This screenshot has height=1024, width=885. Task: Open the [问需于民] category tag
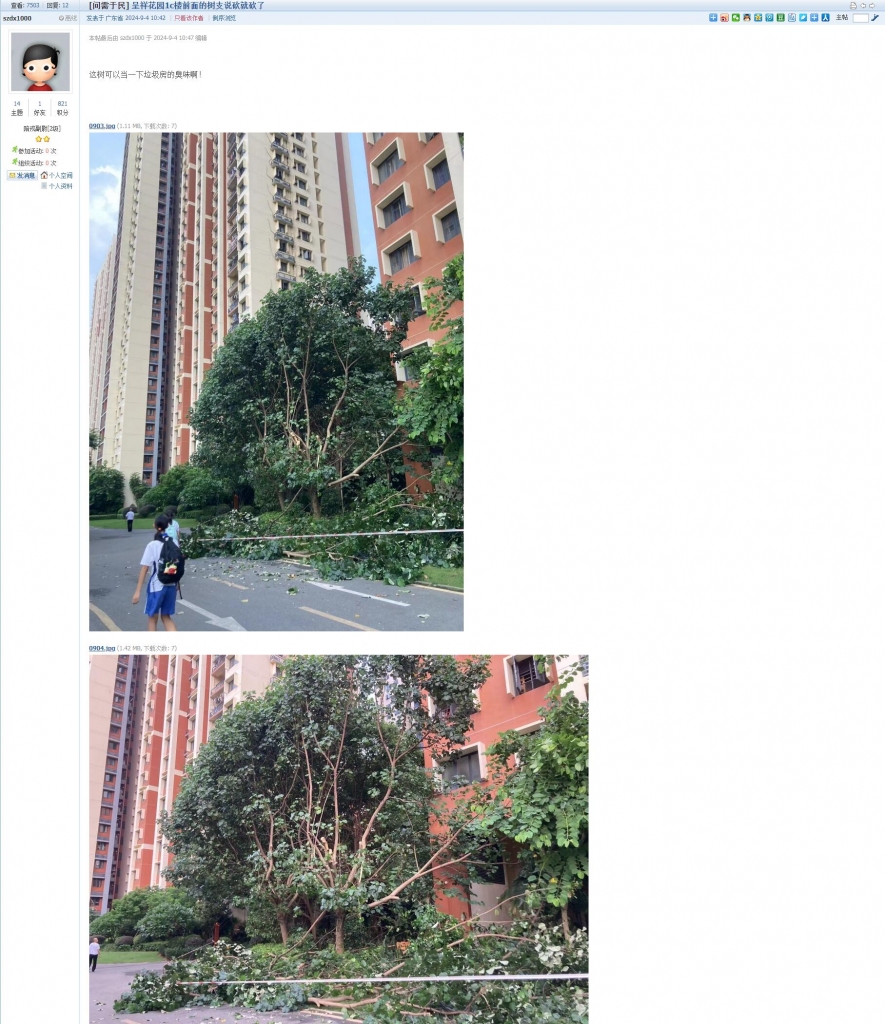click(x=109, y=6)
